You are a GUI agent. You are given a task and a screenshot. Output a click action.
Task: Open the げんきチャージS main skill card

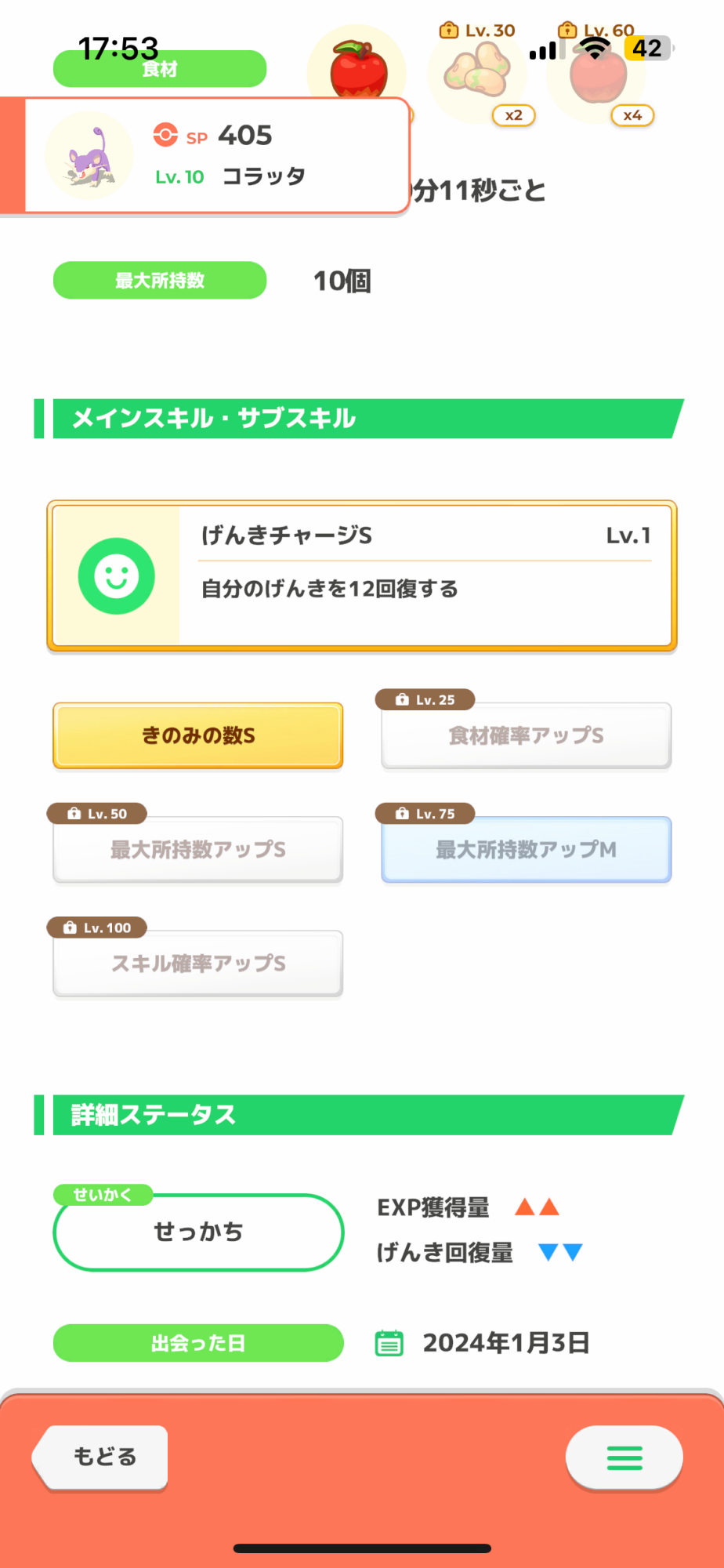[362, 576]
